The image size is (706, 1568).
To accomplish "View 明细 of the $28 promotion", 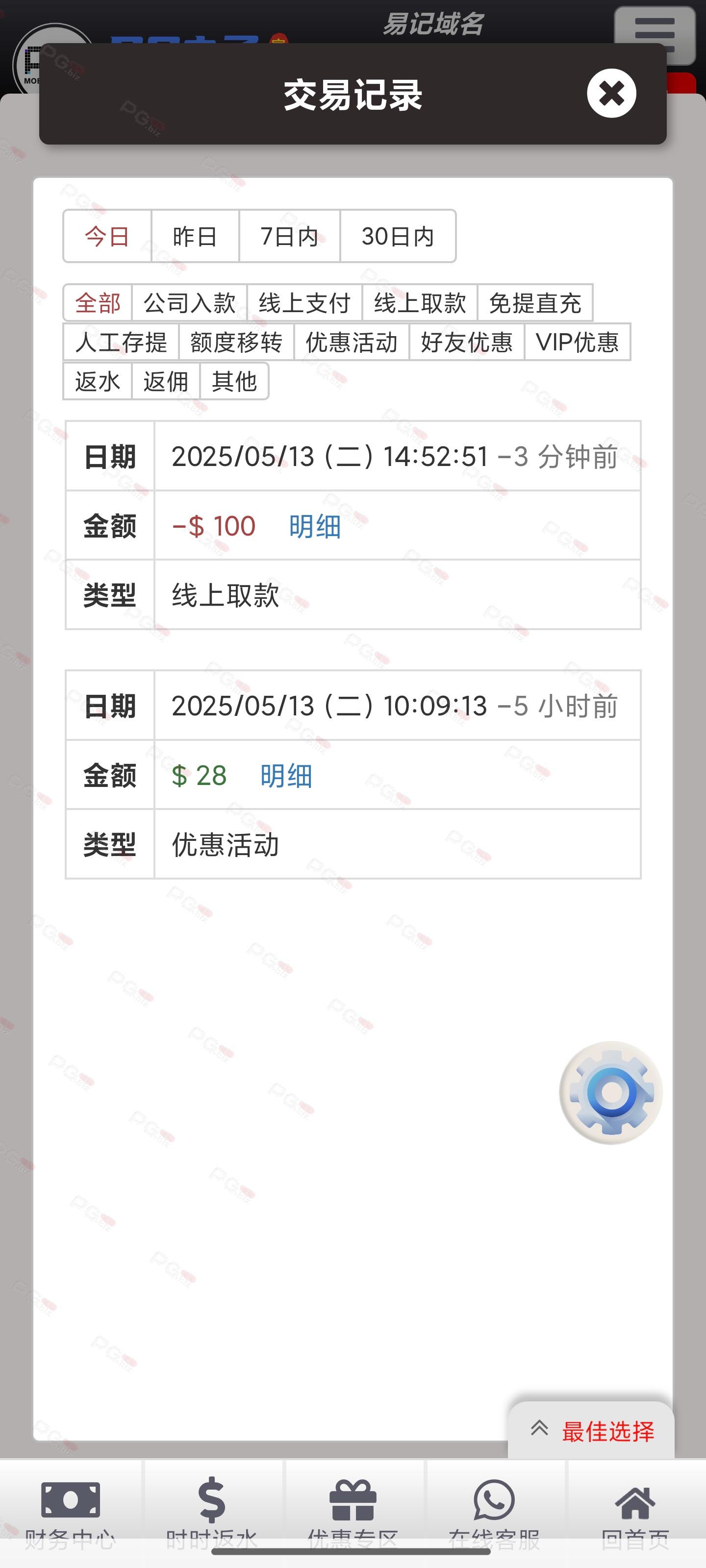I will pos(286,776).
